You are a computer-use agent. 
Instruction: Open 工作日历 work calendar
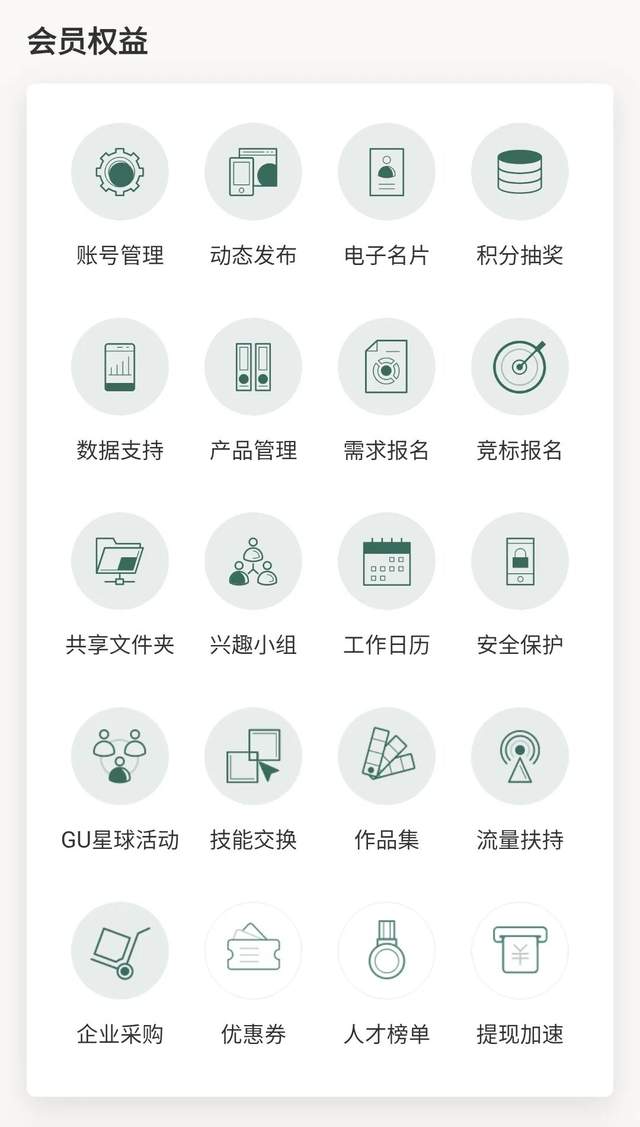(x=386, y=562)
